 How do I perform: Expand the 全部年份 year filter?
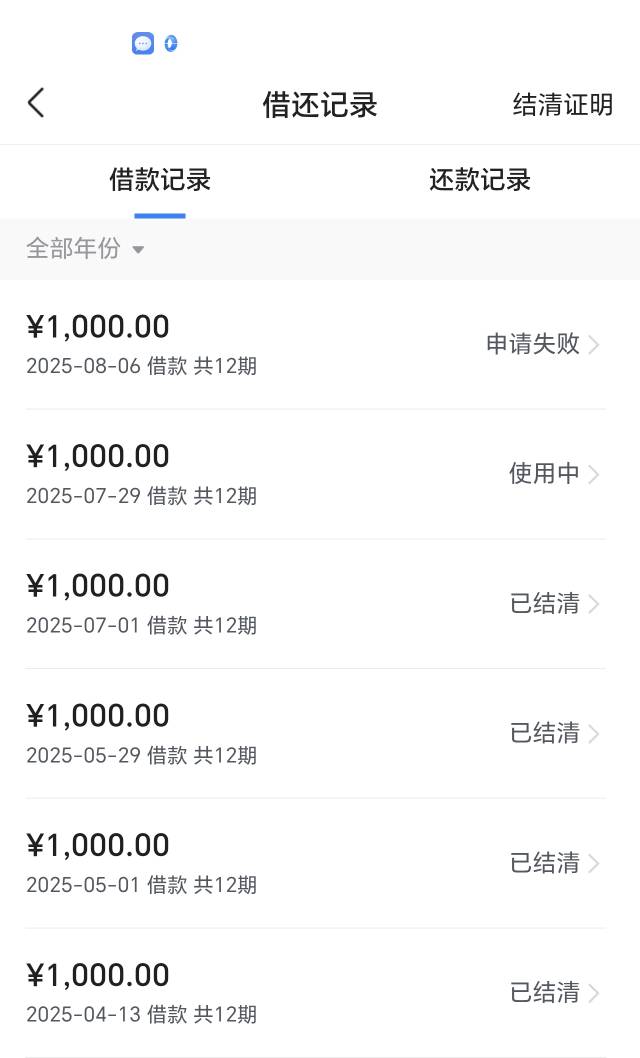point(86,249)
